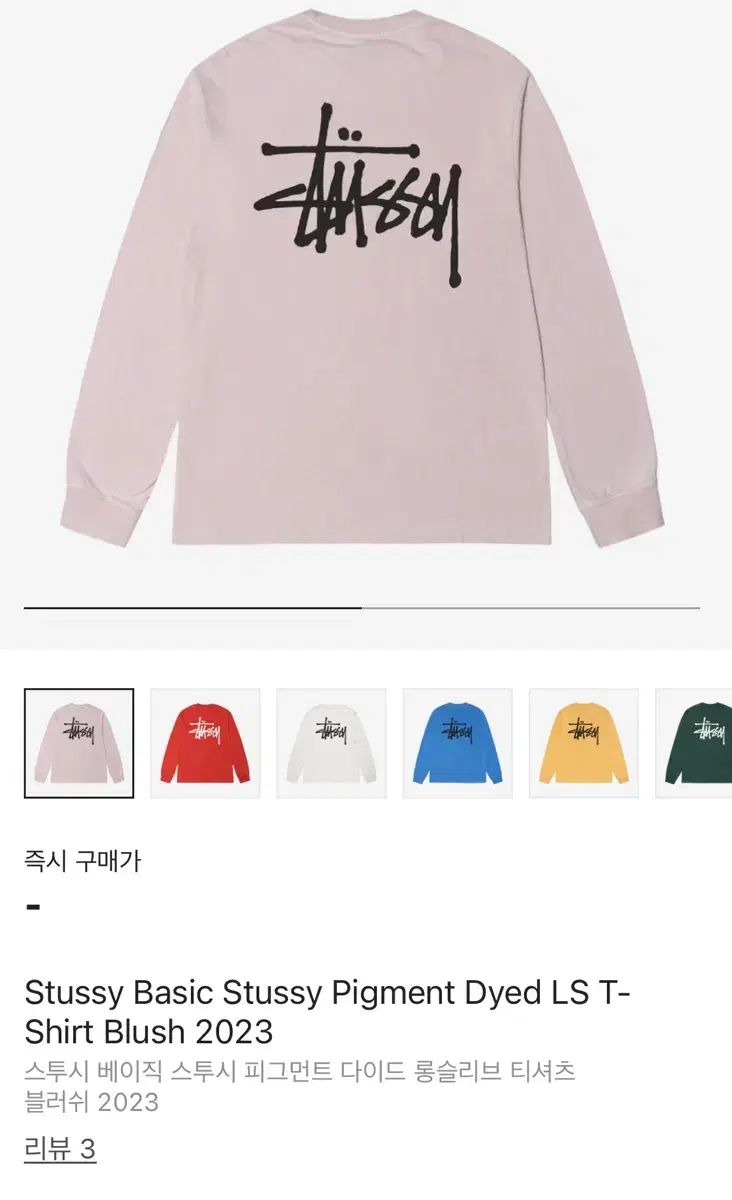Pick the yellow shirt variant
732x1200 pixels.
(x=583, y=743)
